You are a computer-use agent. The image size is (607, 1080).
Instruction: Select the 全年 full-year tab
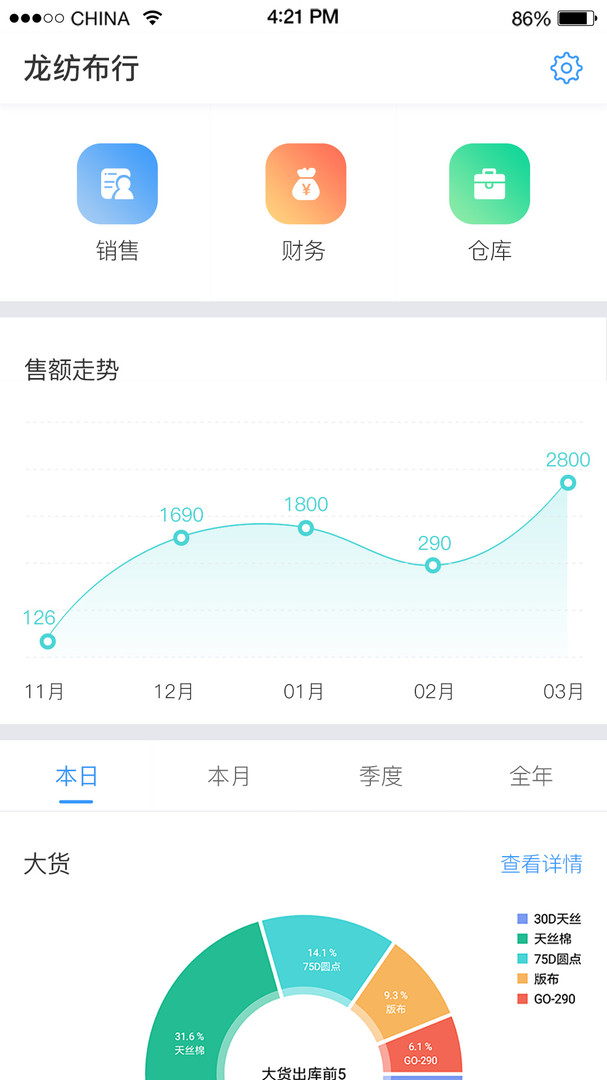[531, 776]
